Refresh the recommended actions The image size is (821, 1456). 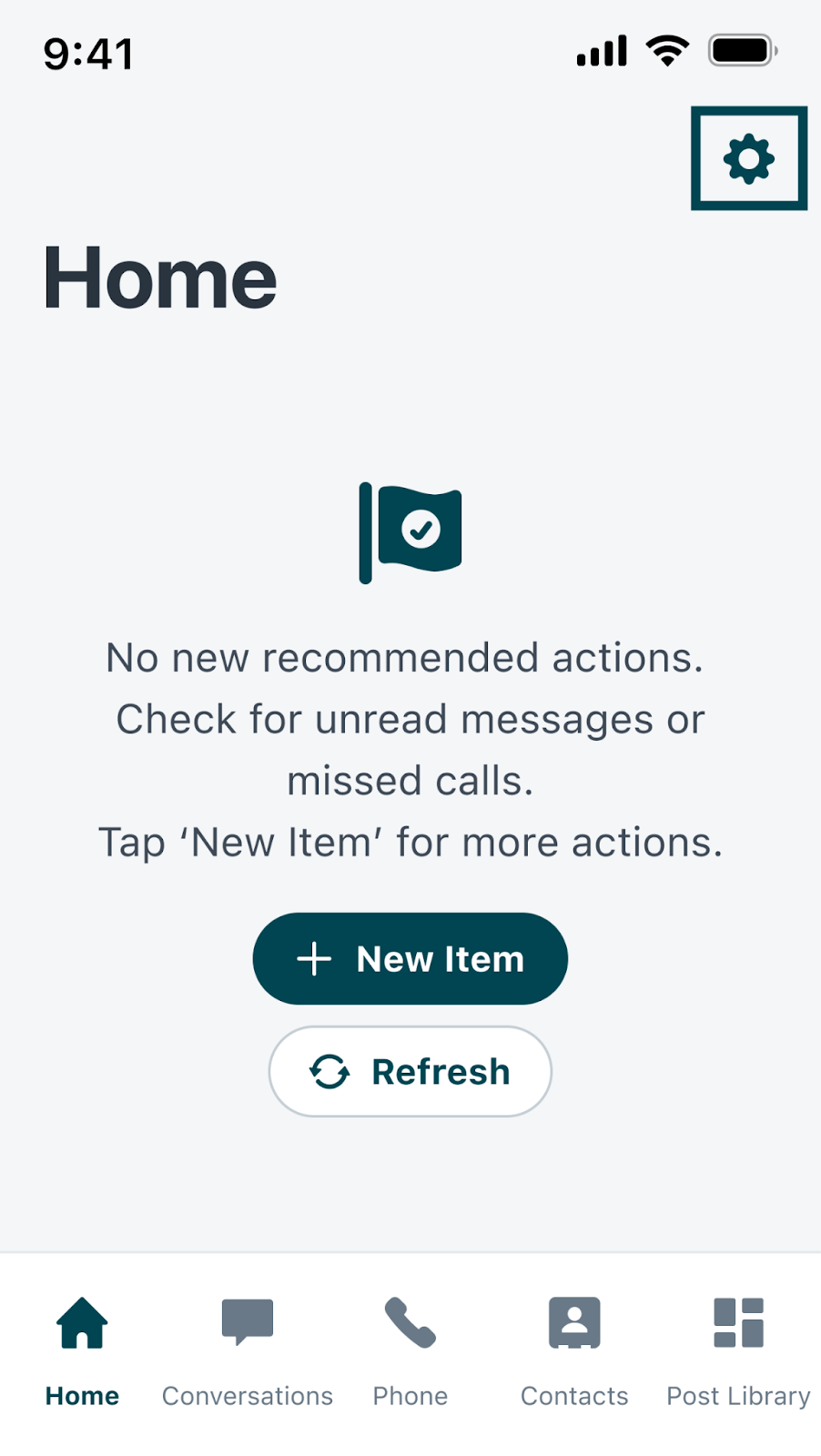click(410, 1071)
